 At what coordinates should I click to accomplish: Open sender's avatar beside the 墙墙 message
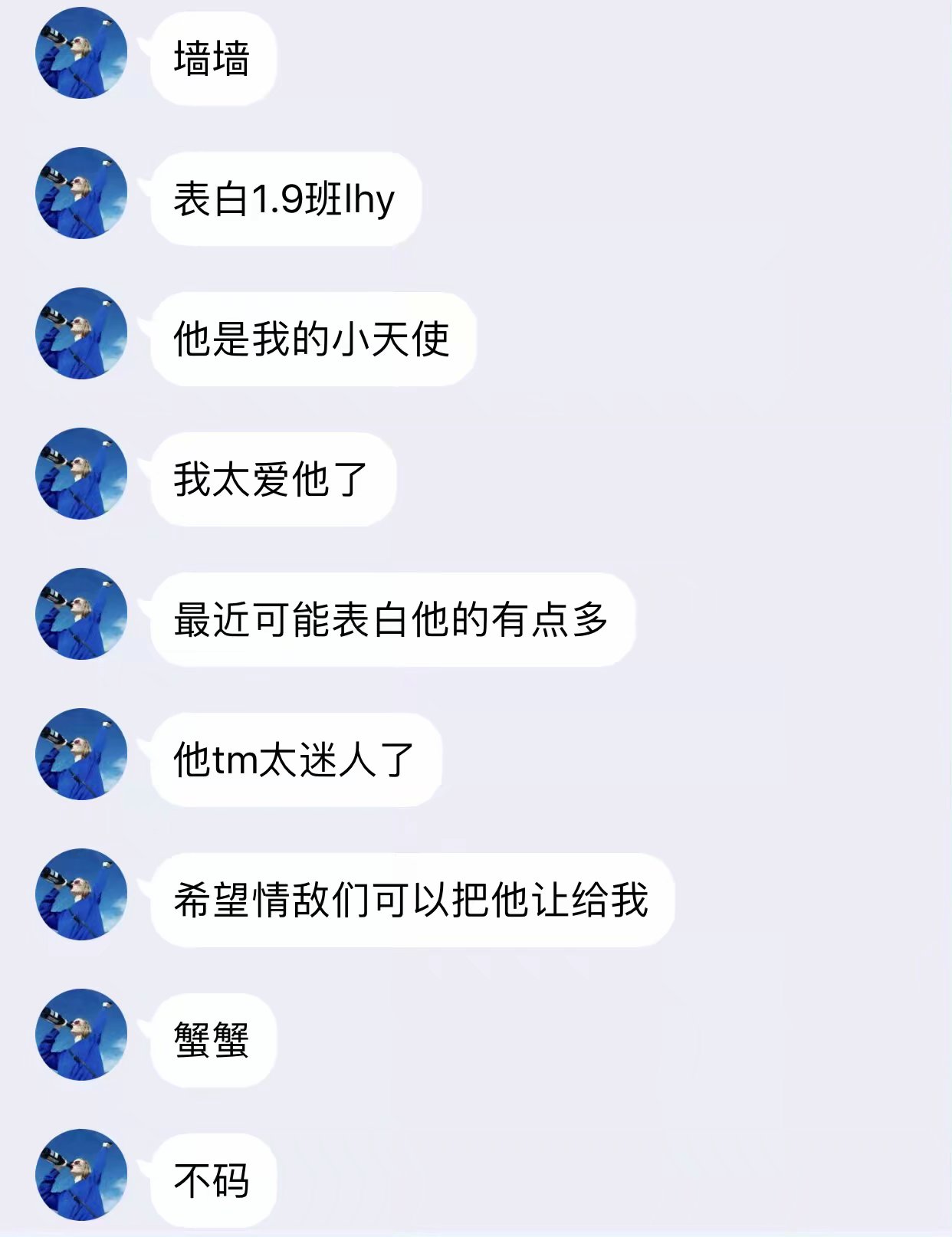point(81,53)
